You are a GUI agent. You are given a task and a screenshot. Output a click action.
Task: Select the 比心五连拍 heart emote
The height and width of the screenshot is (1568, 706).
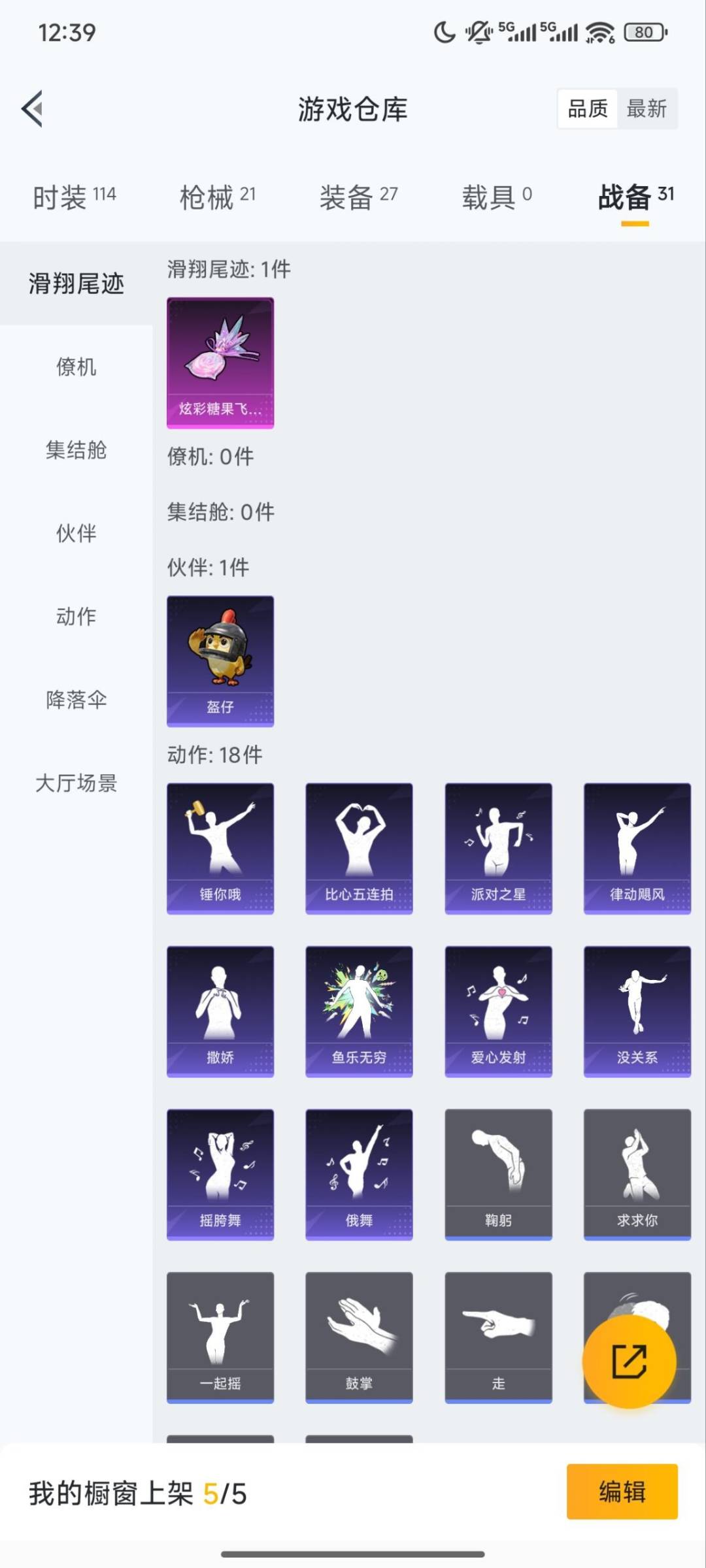[x=359, y=846]
